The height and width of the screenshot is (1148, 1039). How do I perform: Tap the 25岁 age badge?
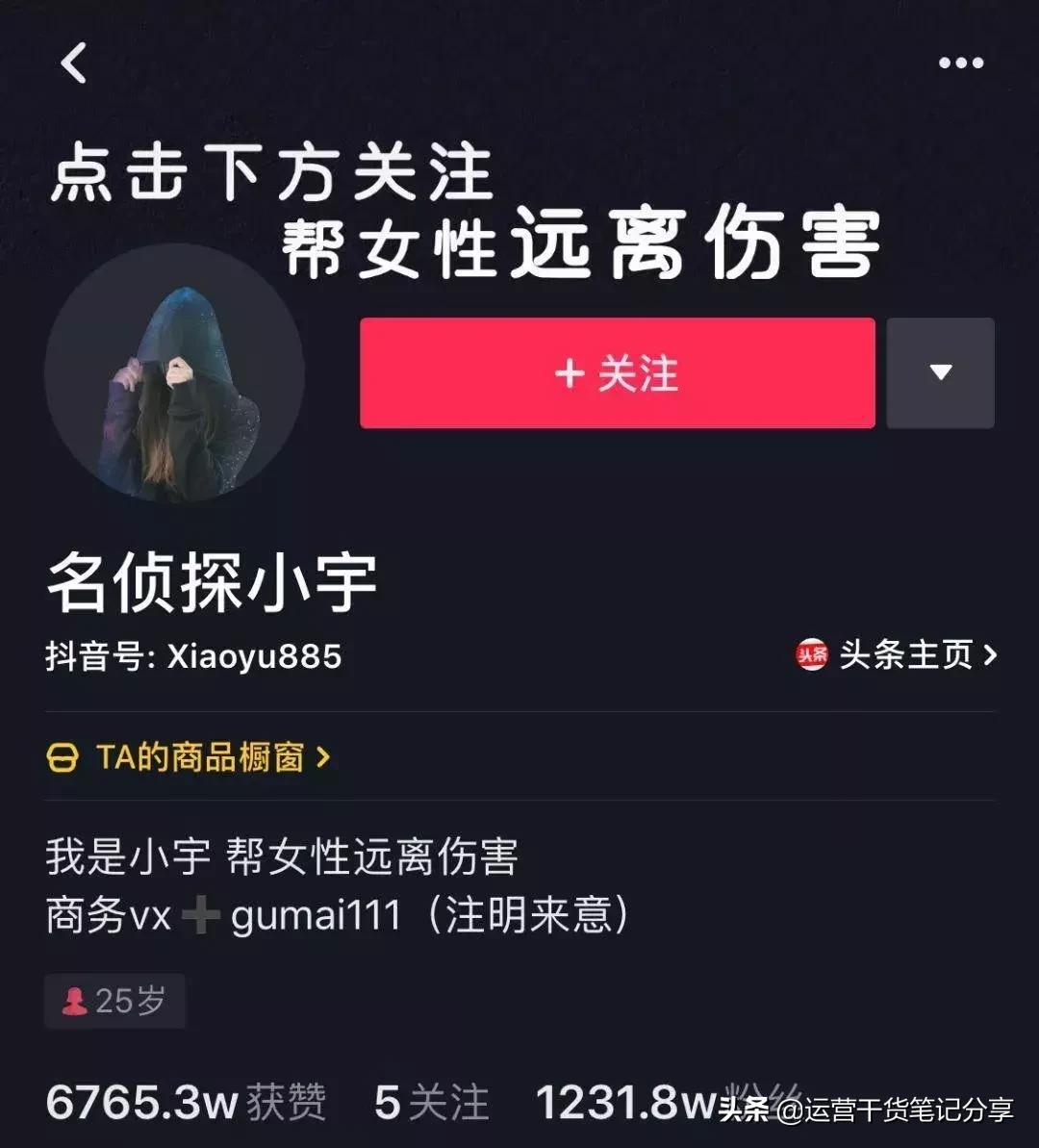coord(114,1001)
